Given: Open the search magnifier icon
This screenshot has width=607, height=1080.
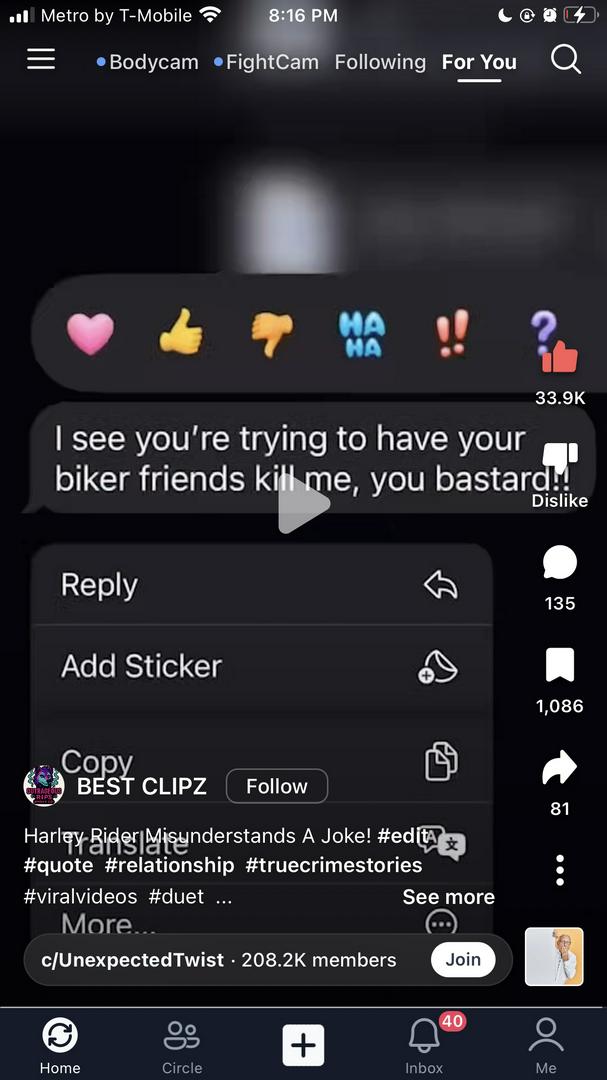Looking at the screenshot, I should (565, 60).
